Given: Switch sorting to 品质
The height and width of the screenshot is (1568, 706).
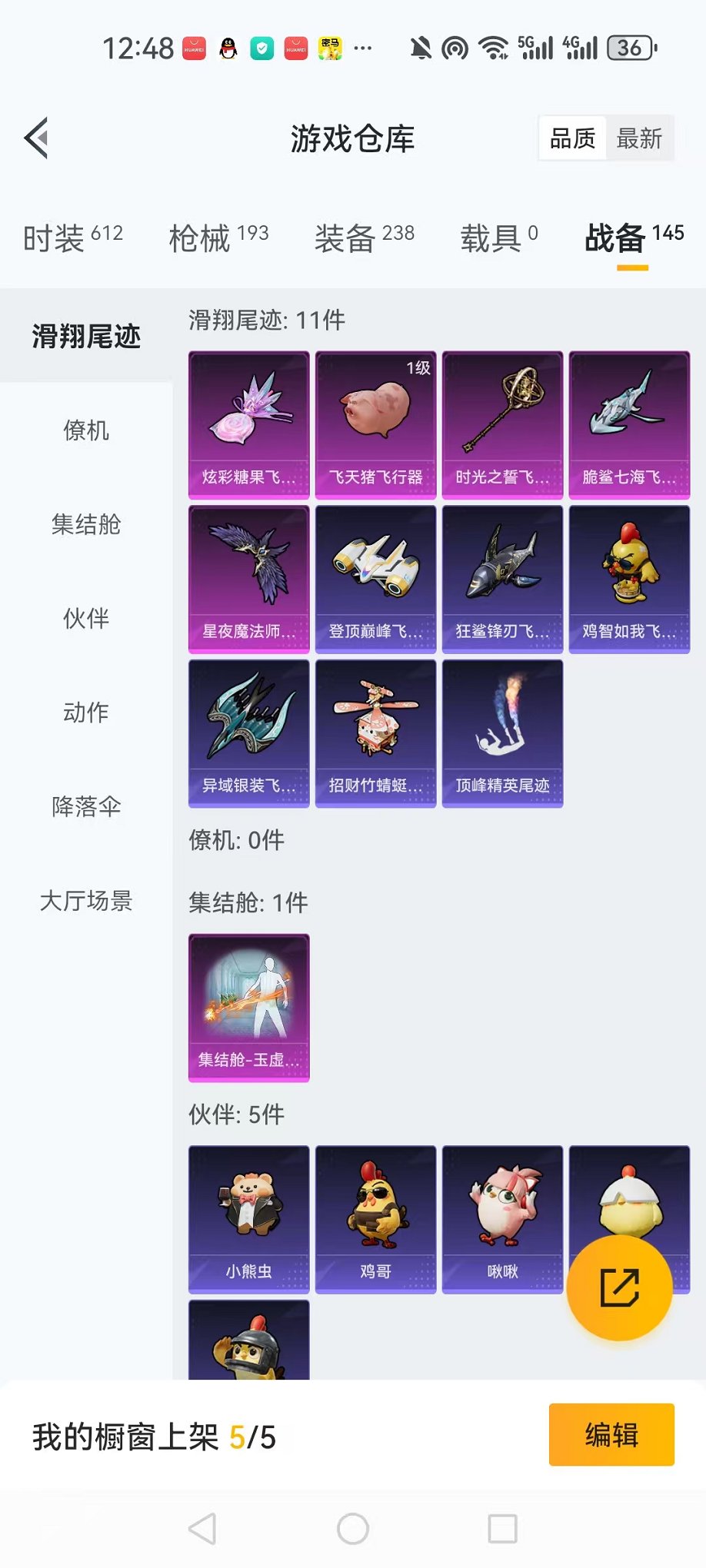Looking at the screenshot, I should (571, 138).
